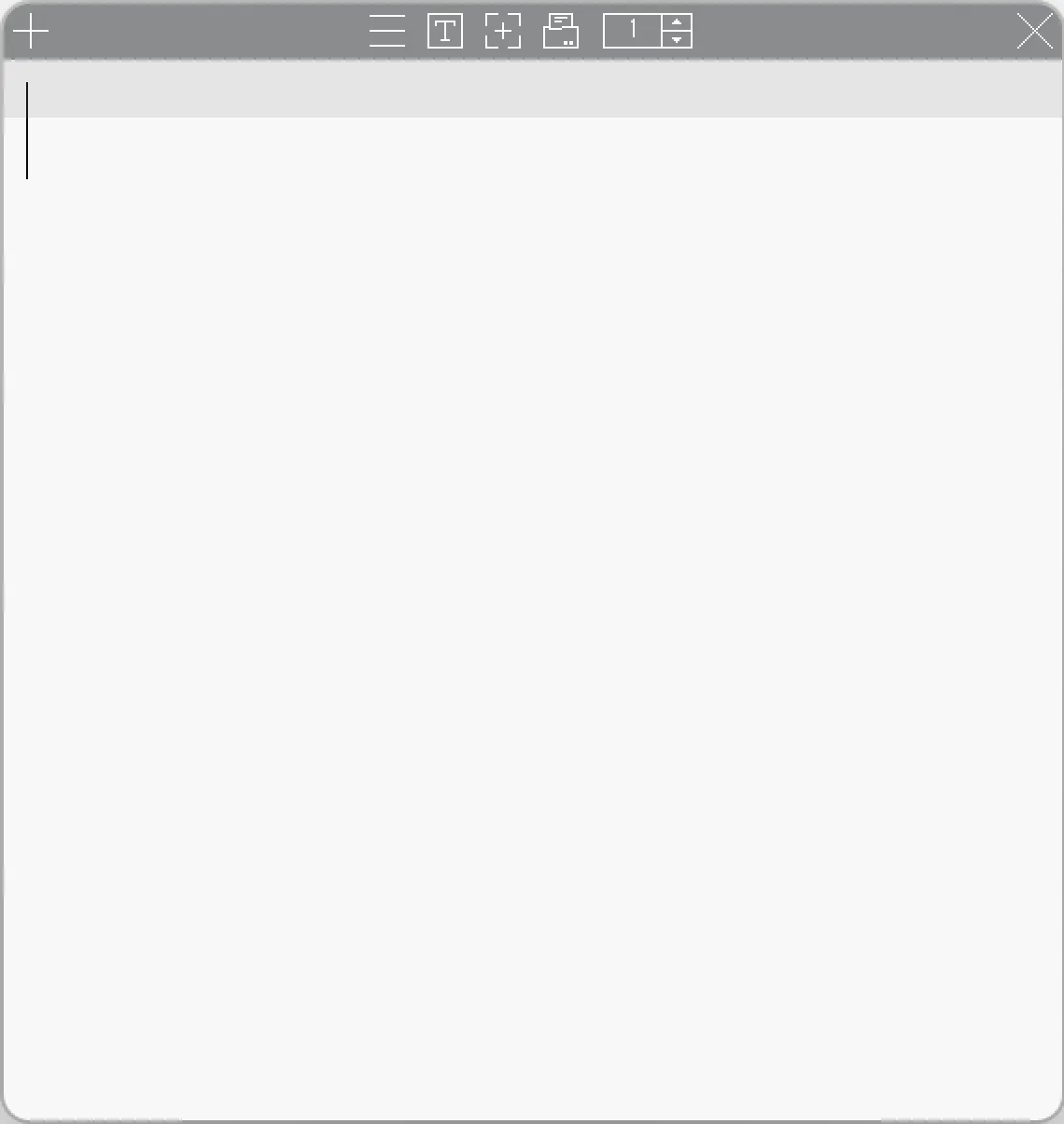Decrease the number with down arrow
This screenshot has width=1064, height=1124.
coord(677,40)
